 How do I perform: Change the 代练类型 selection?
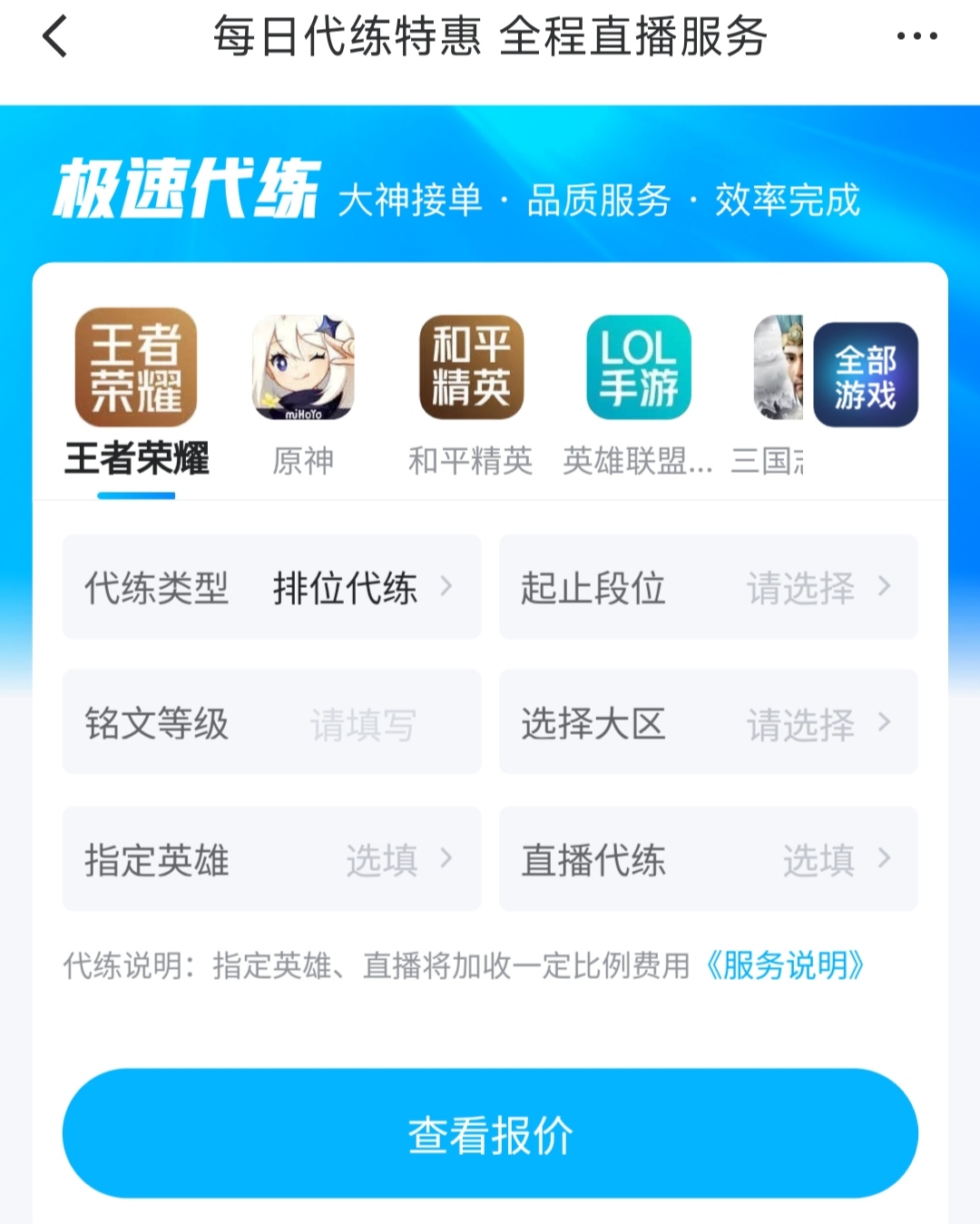tap(271, 587)
